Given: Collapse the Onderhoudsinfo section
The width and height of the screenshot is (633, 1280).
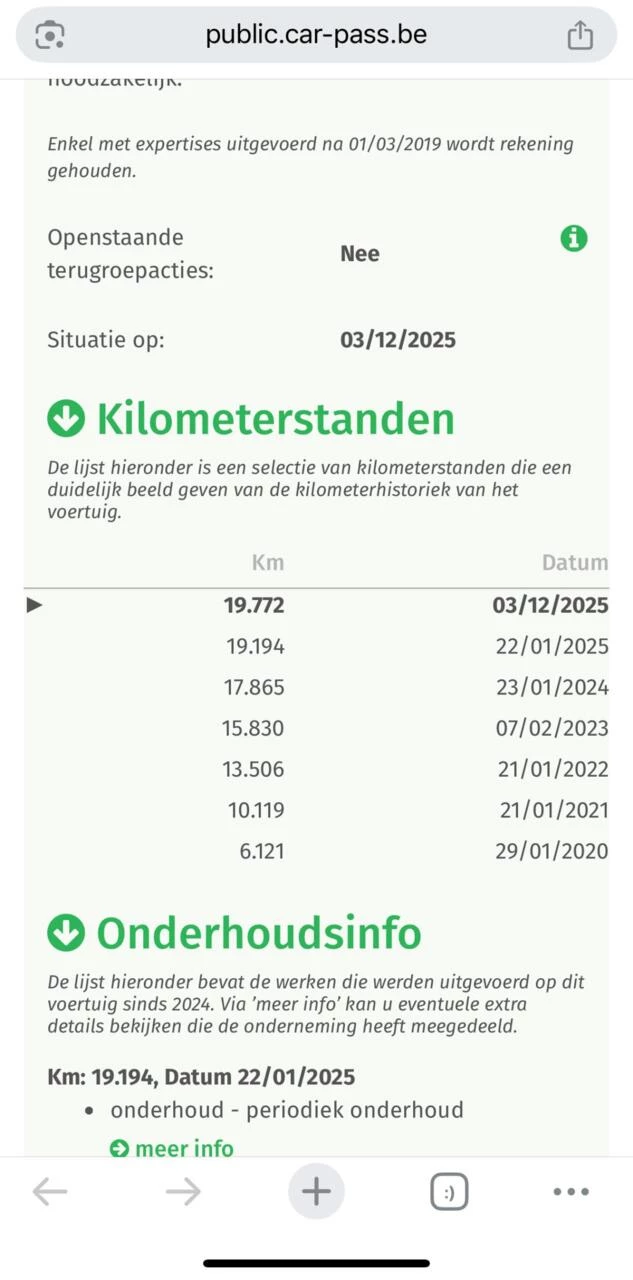Looking at the screenshot, I should (x=66, y=933).
